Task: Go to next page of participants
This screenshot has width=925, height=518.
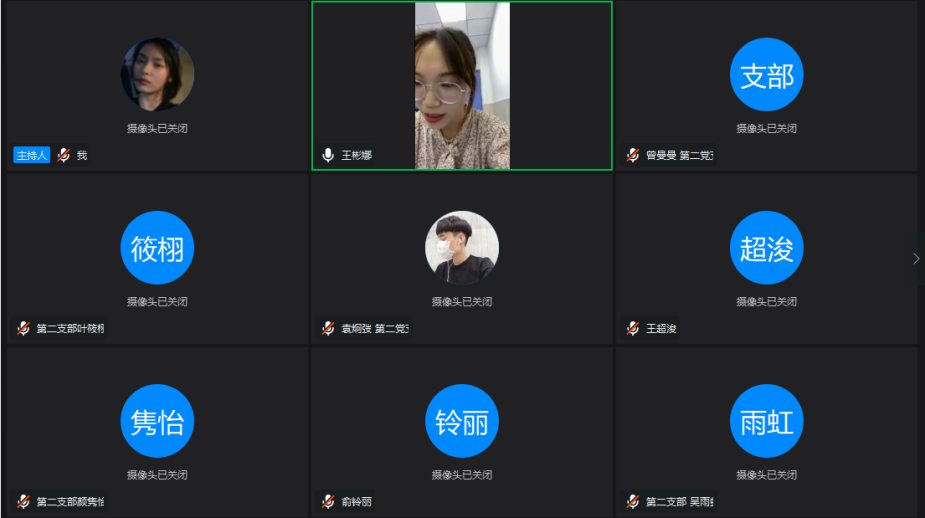Action: pos(916,259)
